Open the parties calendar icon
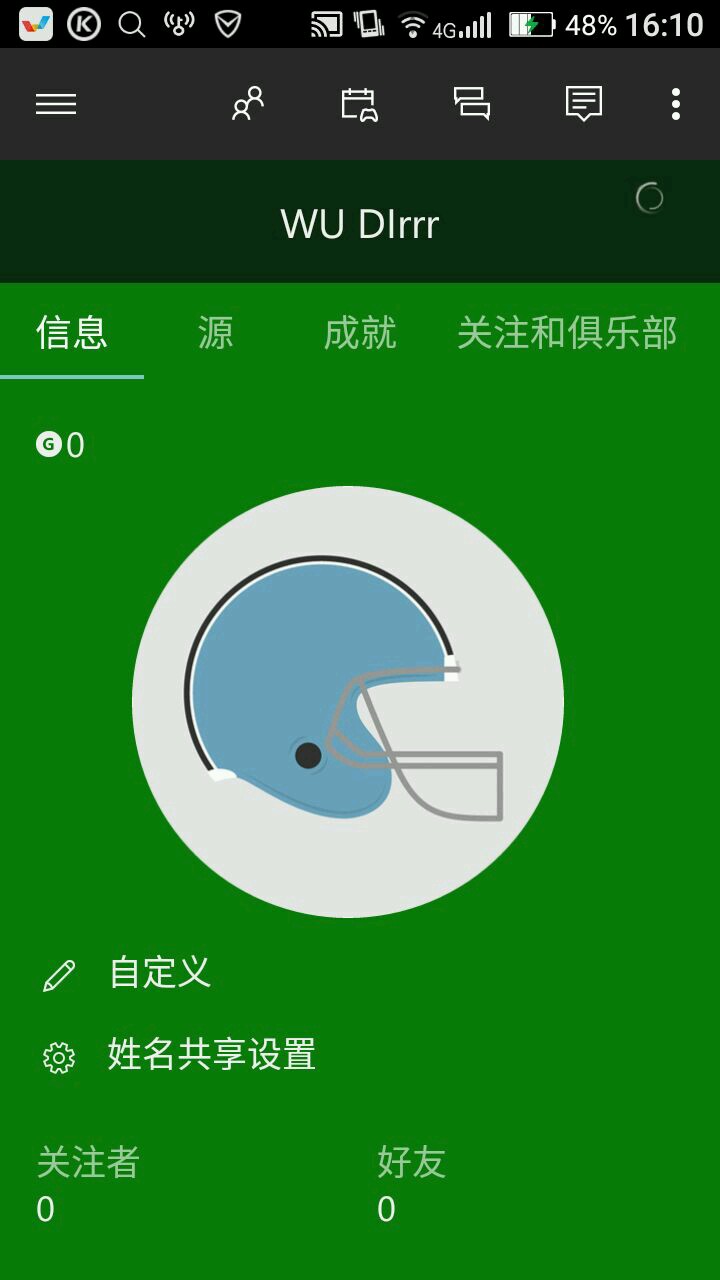The height and width of the screenshot is (1280, 720). (x=359, y=104)
